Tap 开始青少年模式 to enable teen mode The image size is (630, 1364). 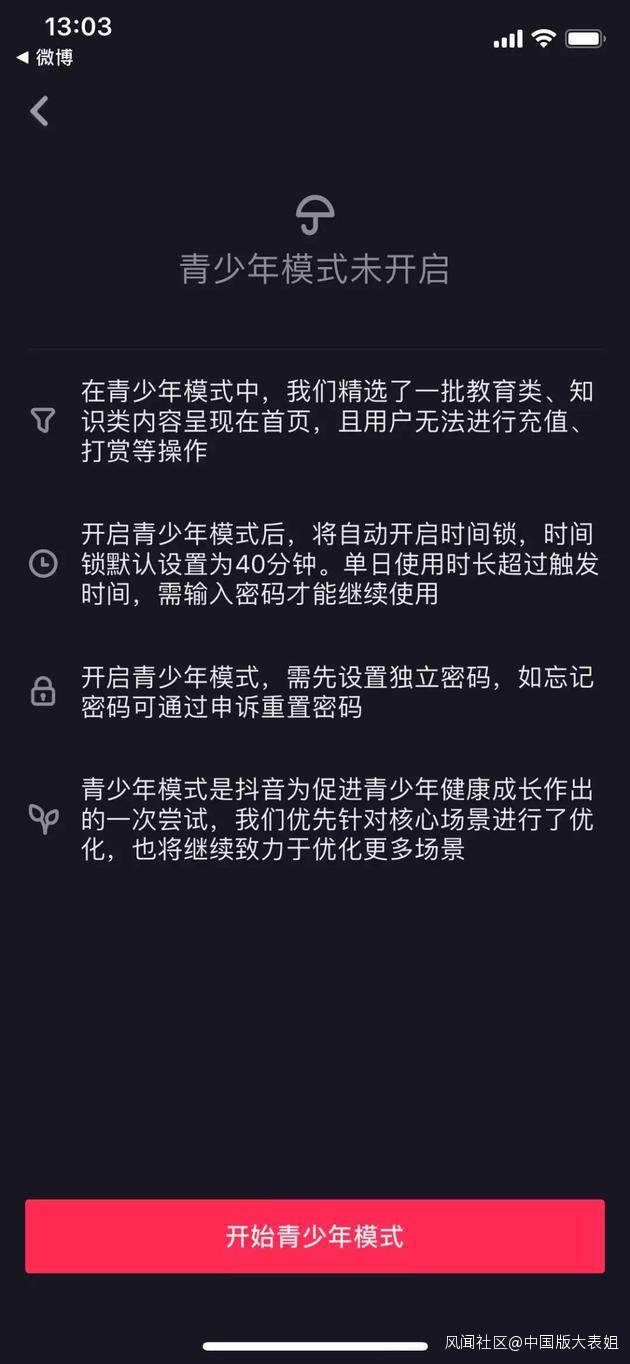(x=315, y=1236)
